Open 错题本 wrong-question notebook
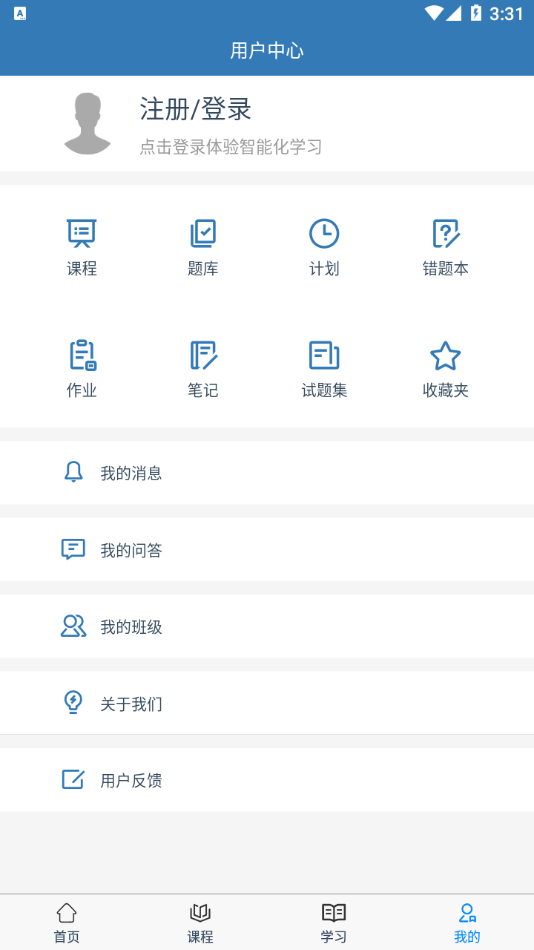The height and width of the screenshot is (950, 534). click(x=446, y=247)
